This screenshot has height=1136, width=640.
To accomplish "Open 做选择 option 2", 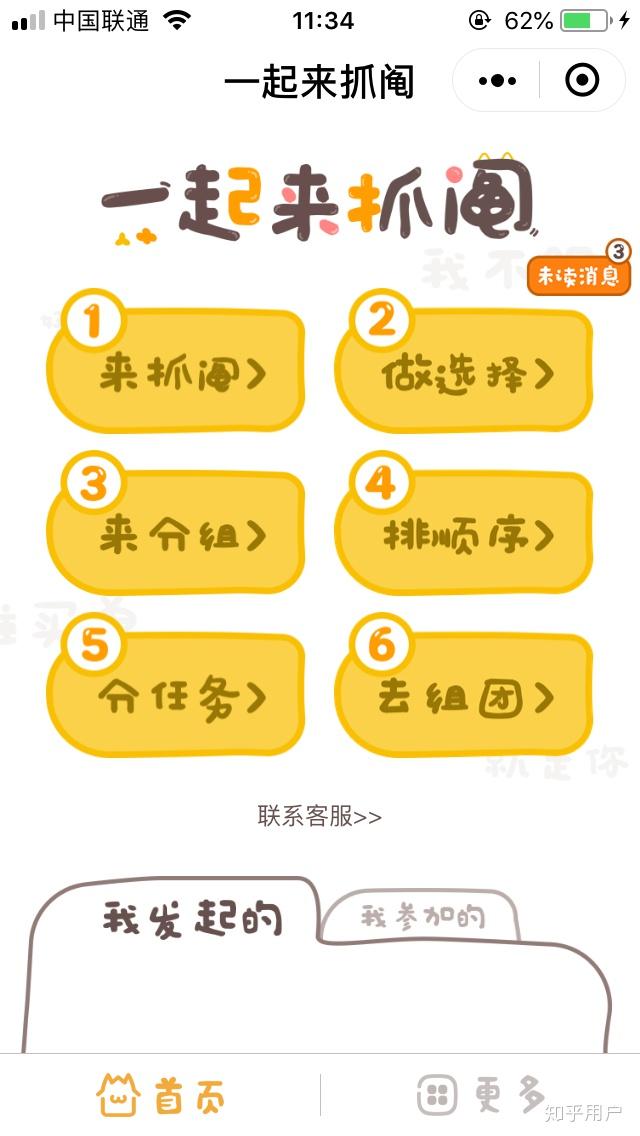I will [x=465, y=373].
